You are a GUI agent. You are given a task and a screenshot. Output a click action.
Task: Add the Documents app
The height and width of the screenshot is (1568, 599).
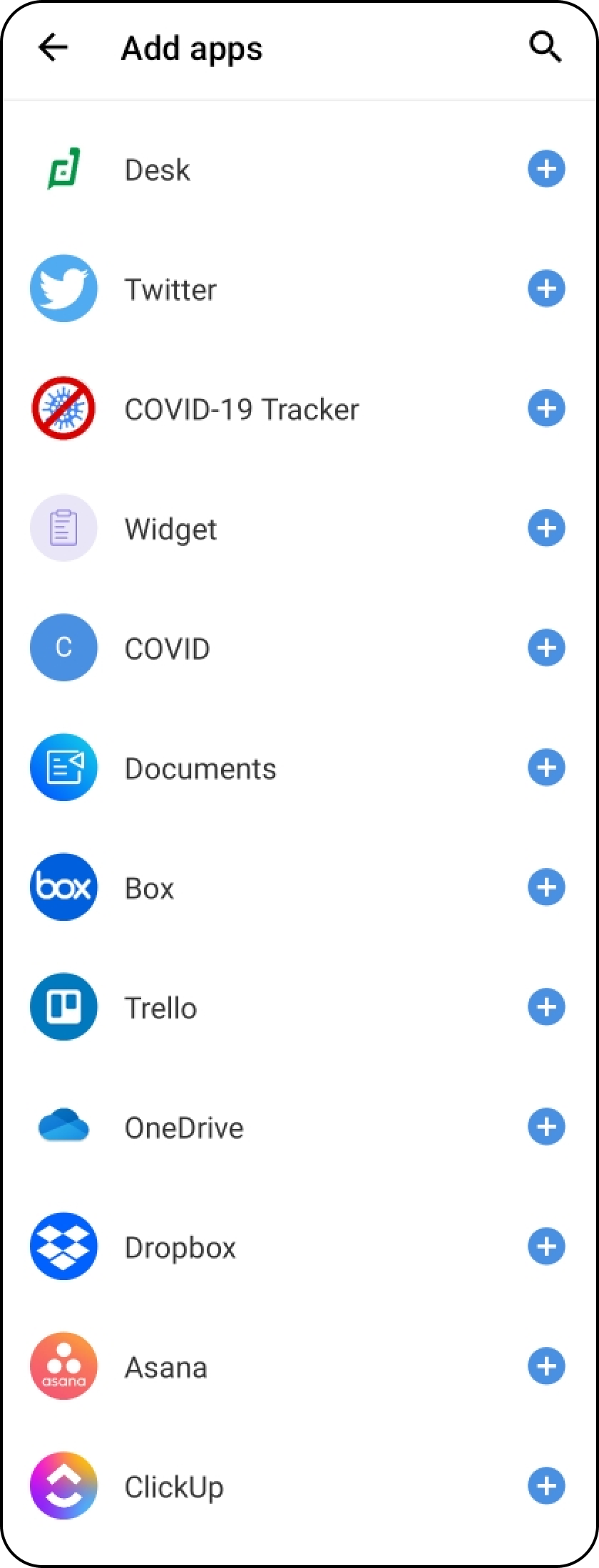546,768
